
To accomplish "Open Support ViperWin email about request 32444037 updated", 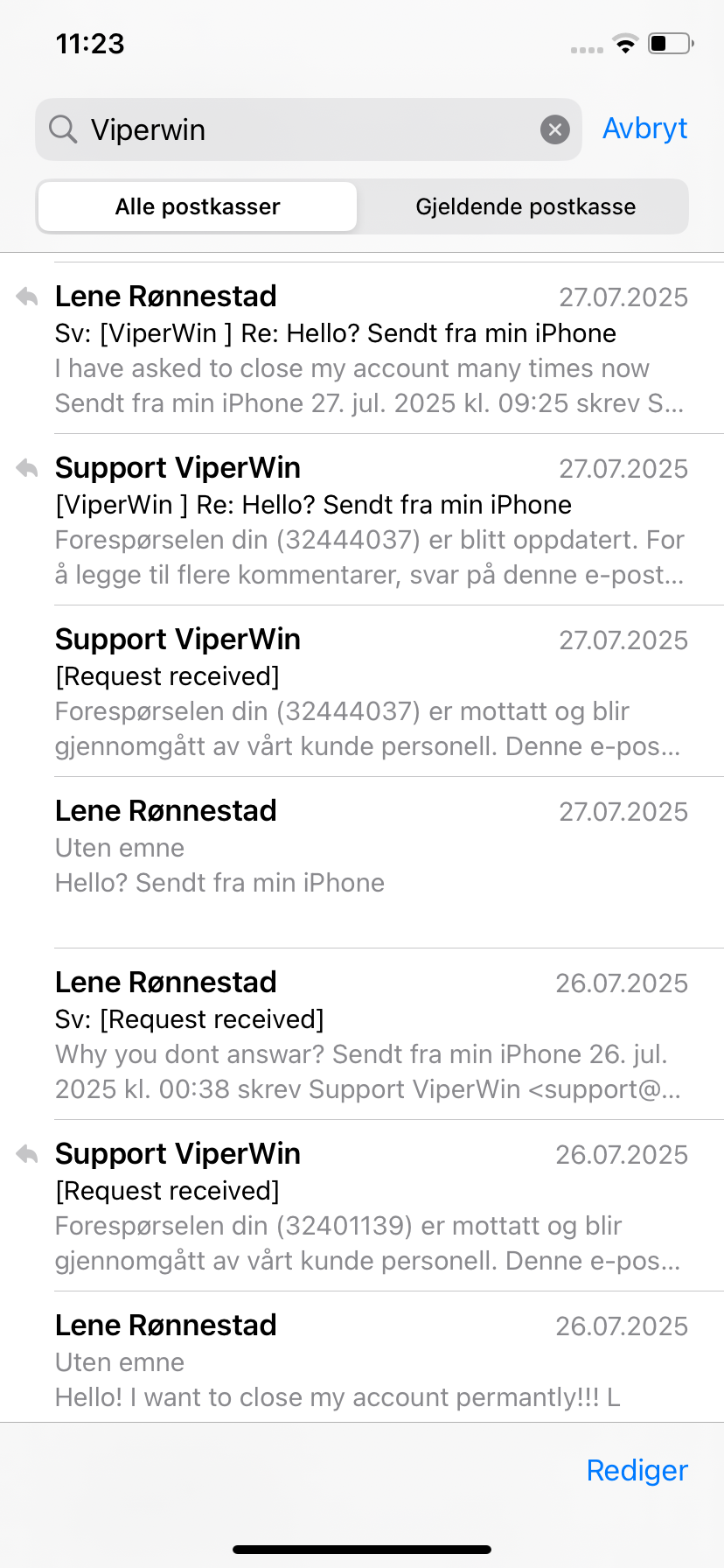I will click(x=371, y=521).
